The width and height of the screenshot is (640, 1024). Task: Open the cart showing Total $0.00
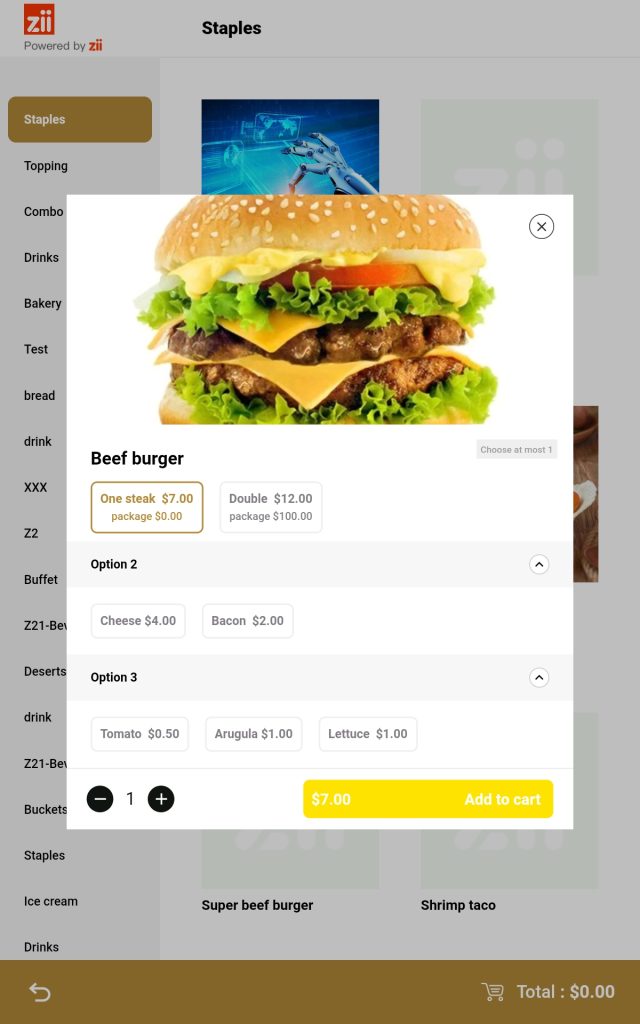(548, 992)
